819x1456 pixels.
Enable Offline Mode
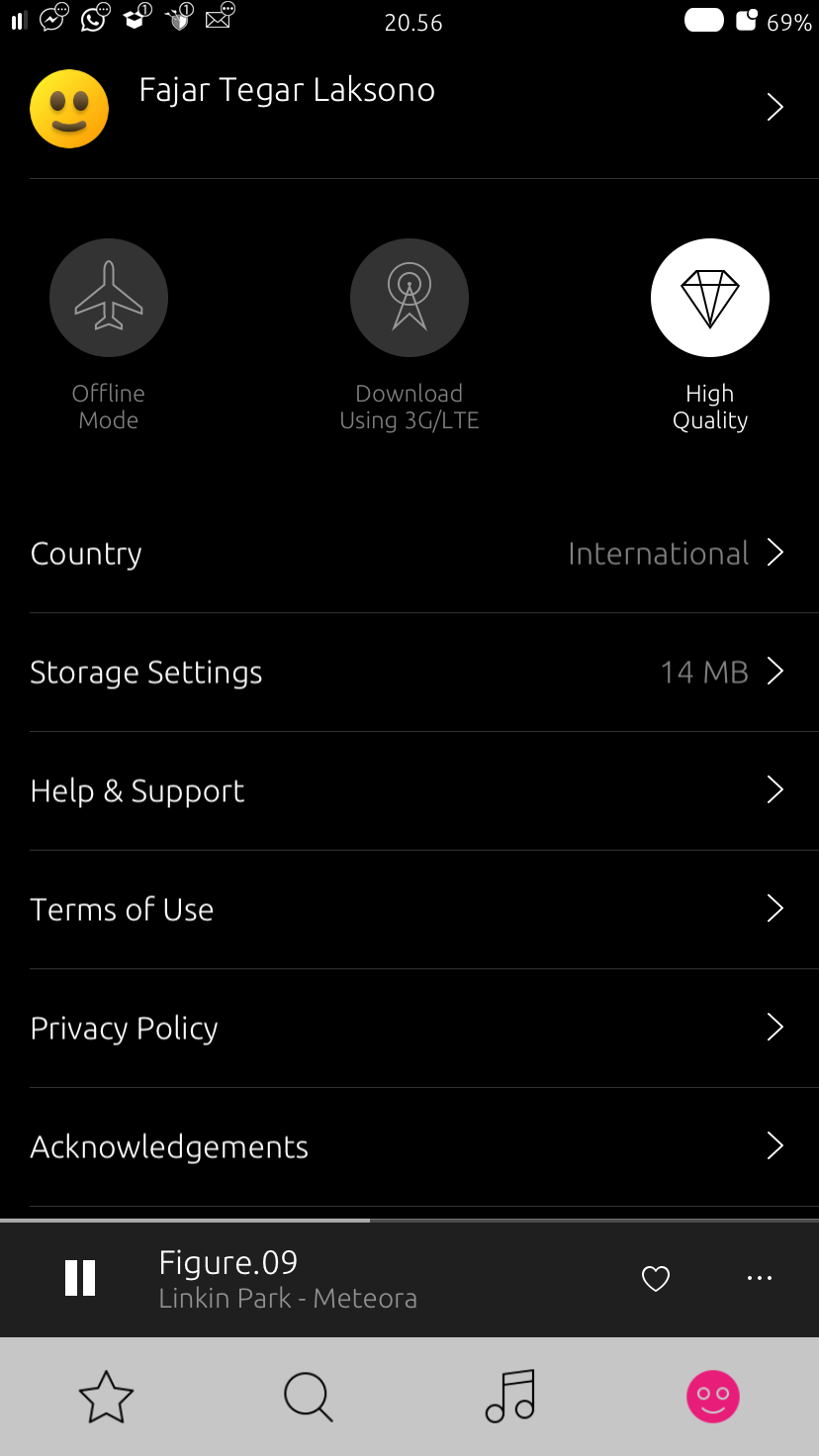point(109,298)
